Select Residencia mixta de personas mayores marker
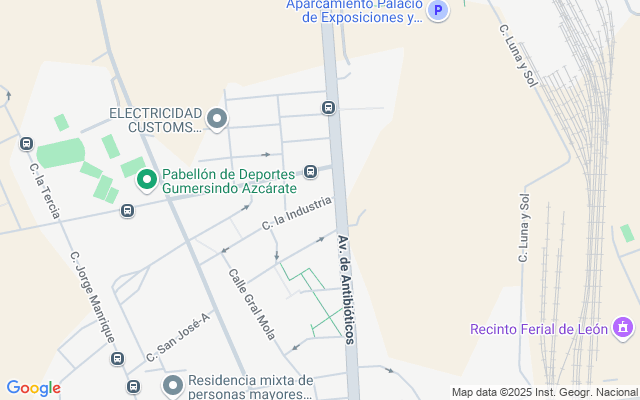This screenshot has height=400, width=640. click(173, 385)
